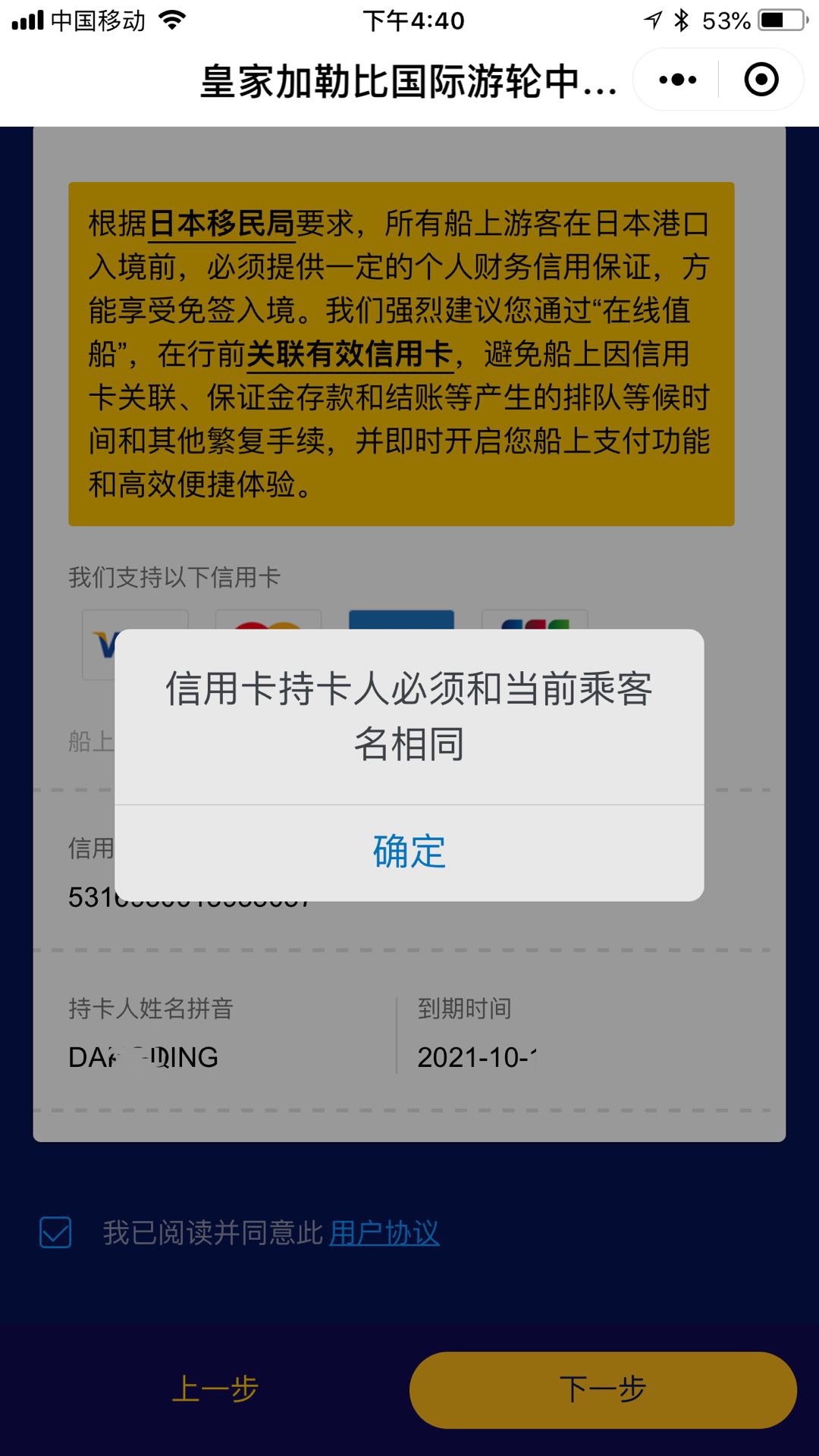Open the 用户协议 link
Image resolution: width=819 pixels, height=1456 pixels.
(x=384, y=1233)
